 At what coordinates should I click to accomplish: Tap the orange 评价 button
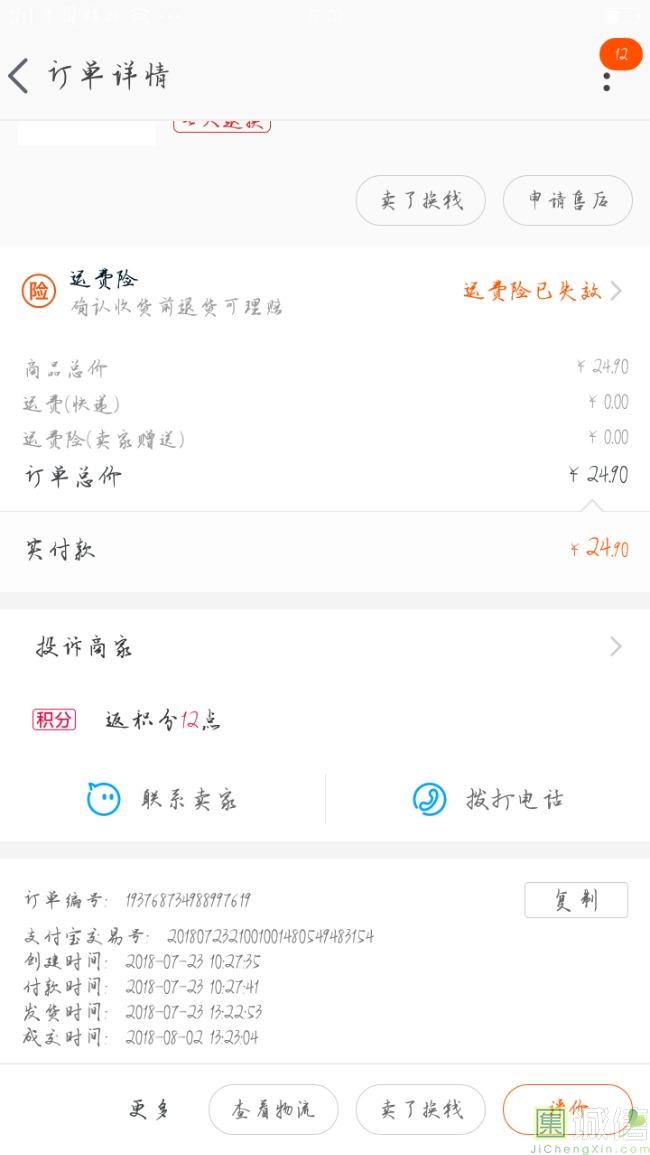tap(567, 1109)
